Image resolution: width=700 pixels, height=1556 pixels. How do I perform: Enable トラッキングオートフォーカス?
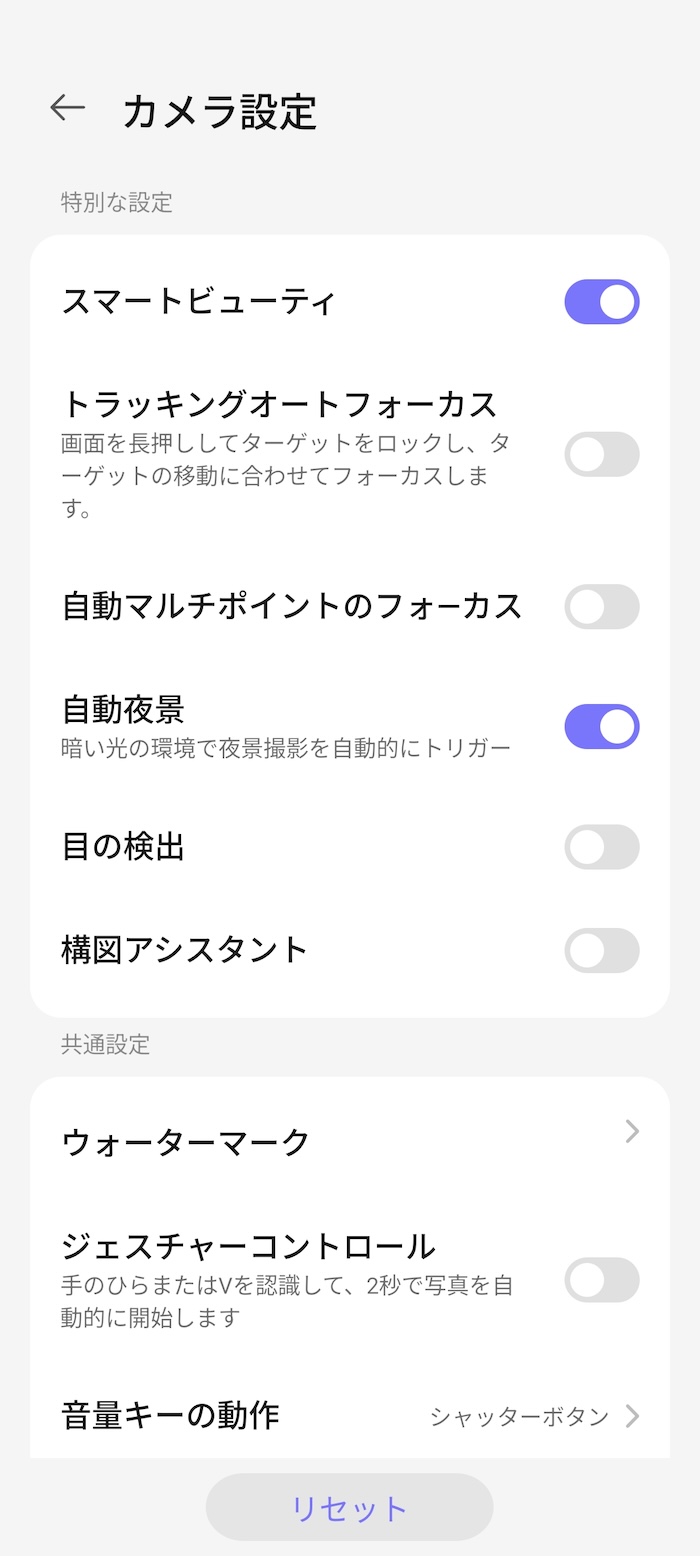602,454
